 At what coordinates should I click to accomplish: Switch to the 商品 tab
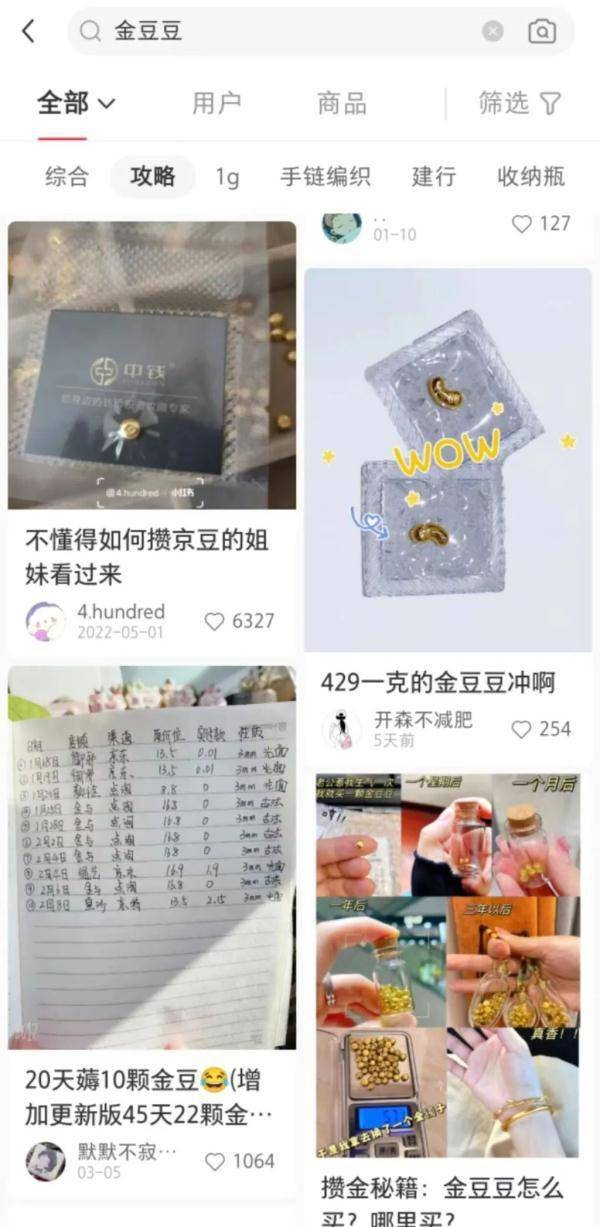point(342,103)
